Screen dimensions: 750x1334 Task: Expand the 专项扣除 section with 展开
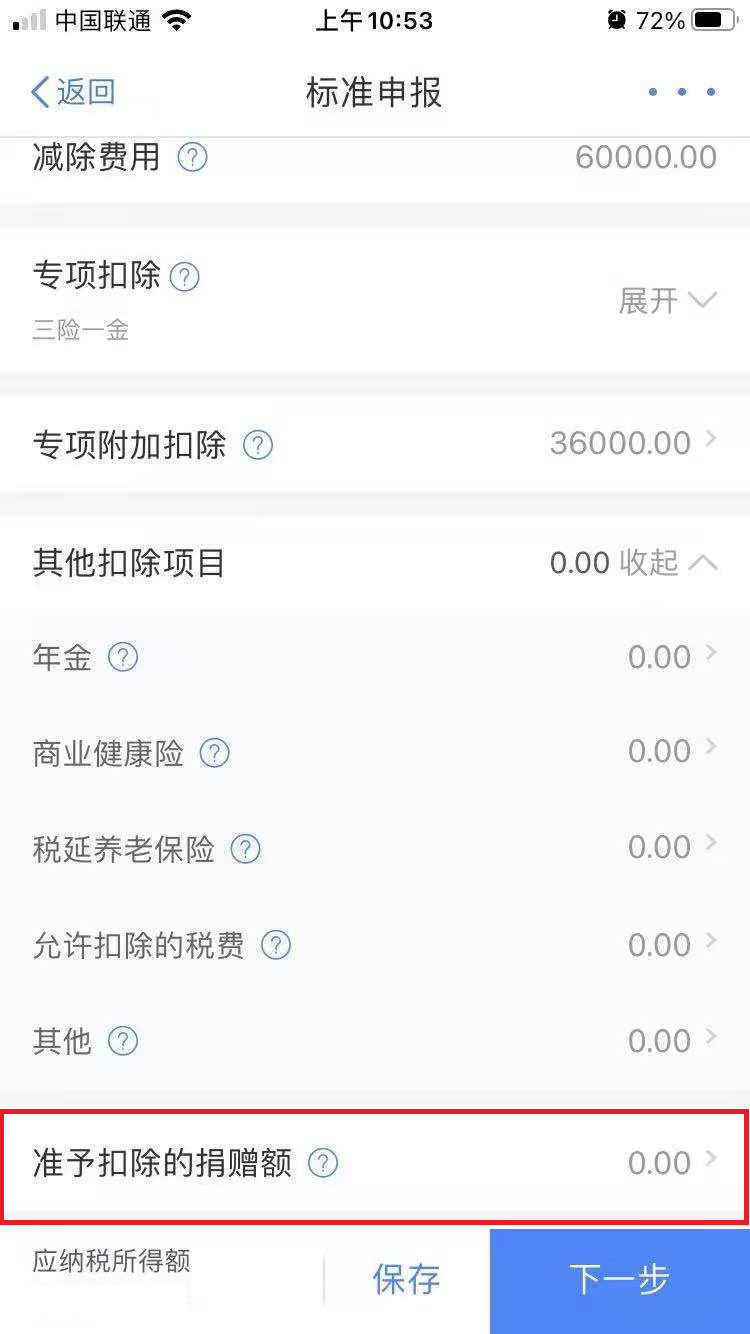point(668,300)
